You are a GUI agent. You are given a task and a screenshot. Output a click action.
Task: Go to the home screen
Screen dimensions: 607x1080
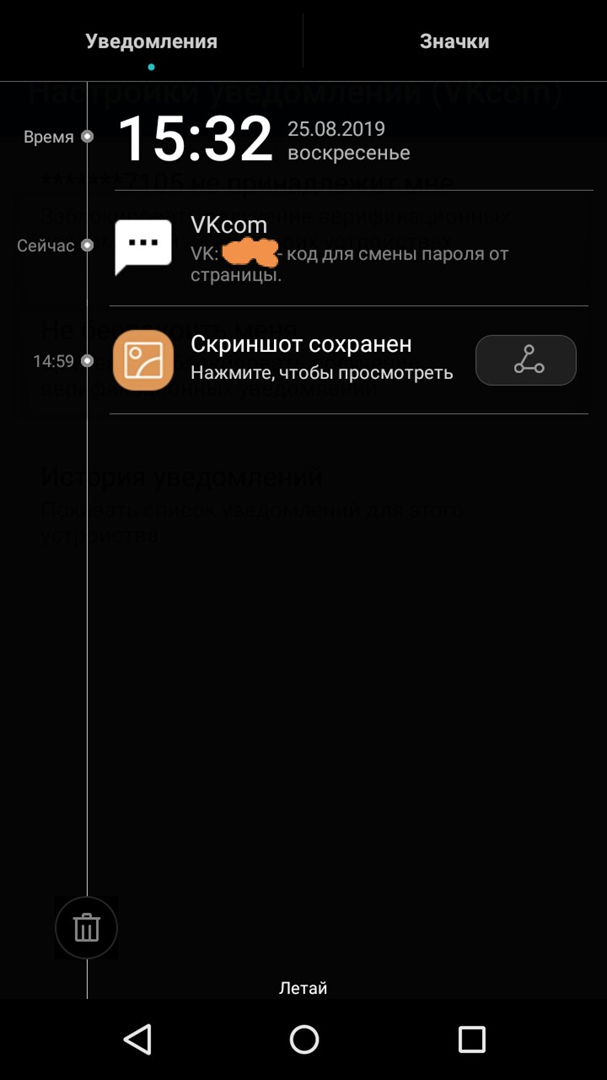click(x=304, y=1039)
